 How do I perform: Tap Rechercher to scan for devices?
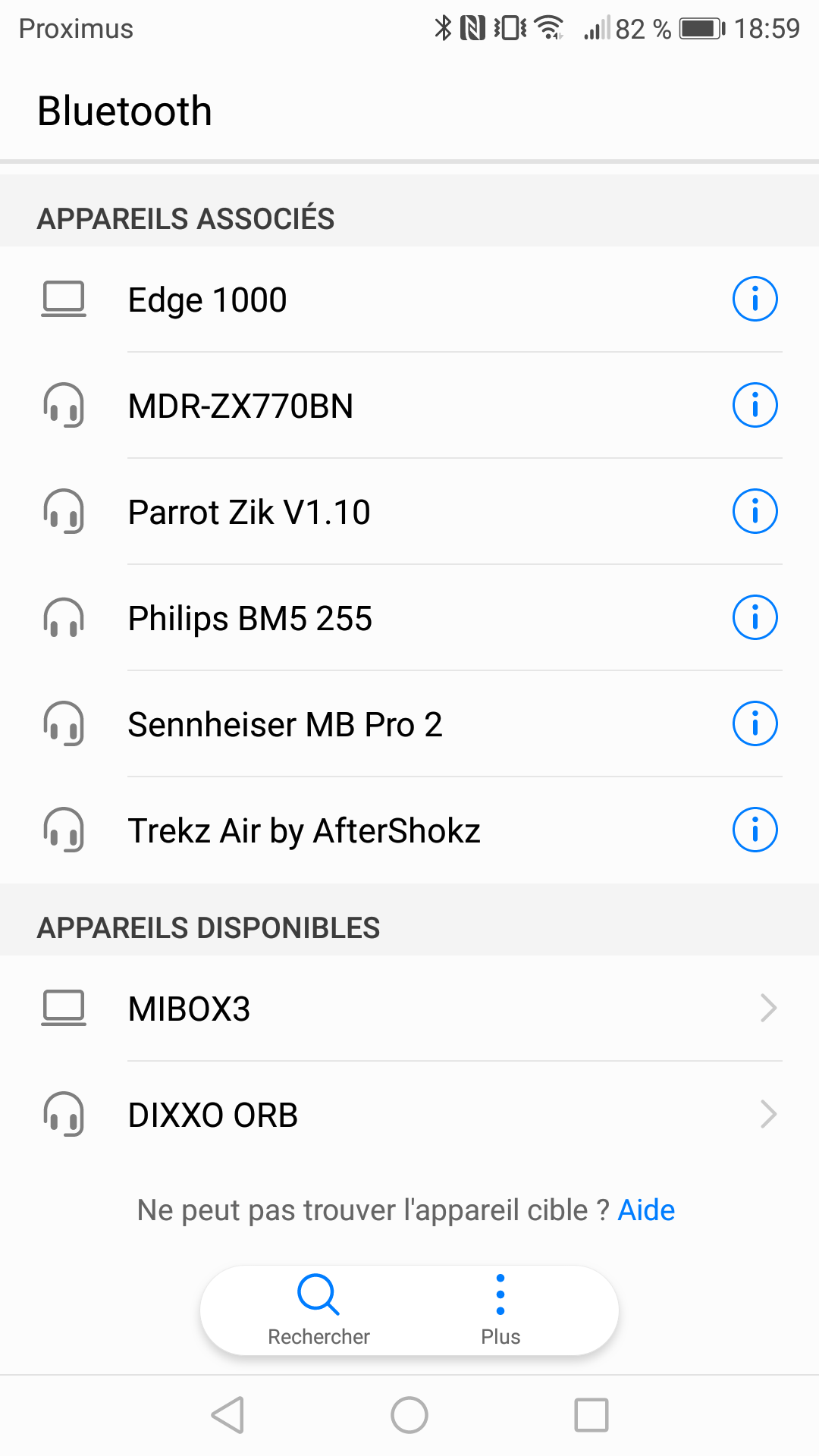pos(318,1310)
